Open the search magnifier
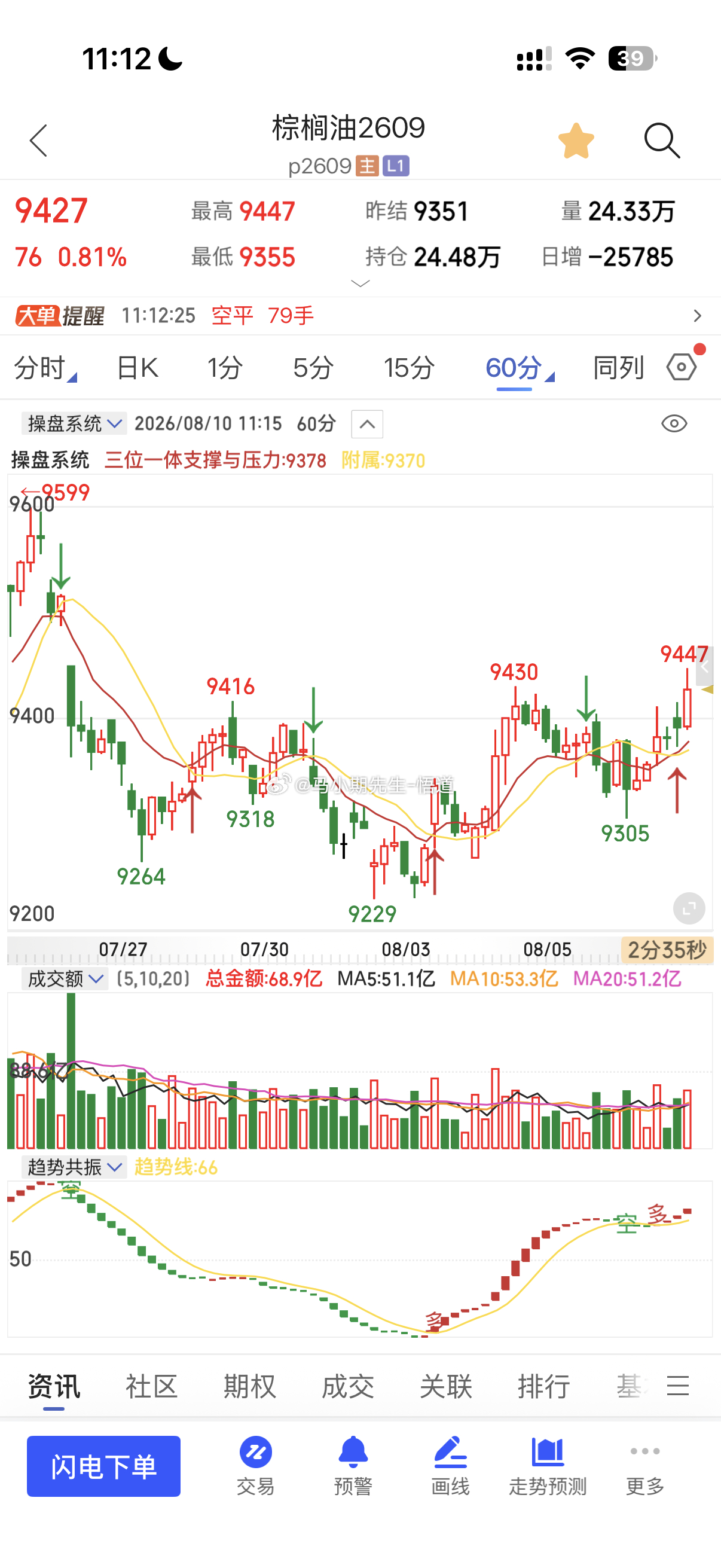Viewport: 721px width, 1568px height. [661, 141]
